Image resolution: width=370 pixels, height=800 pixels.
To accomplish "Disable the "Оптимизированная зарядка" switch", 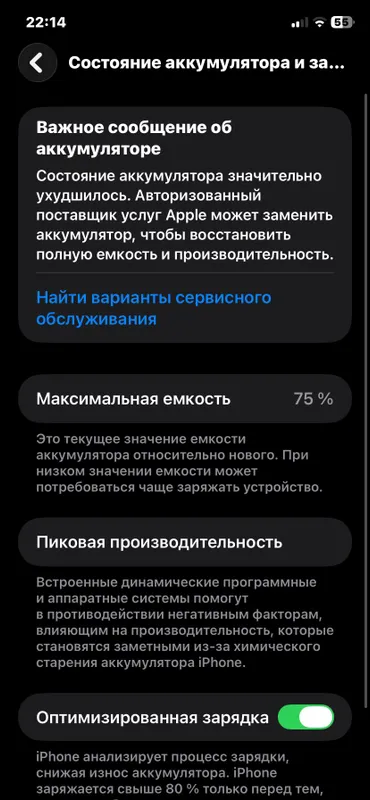I will click(x=306, y=717).
